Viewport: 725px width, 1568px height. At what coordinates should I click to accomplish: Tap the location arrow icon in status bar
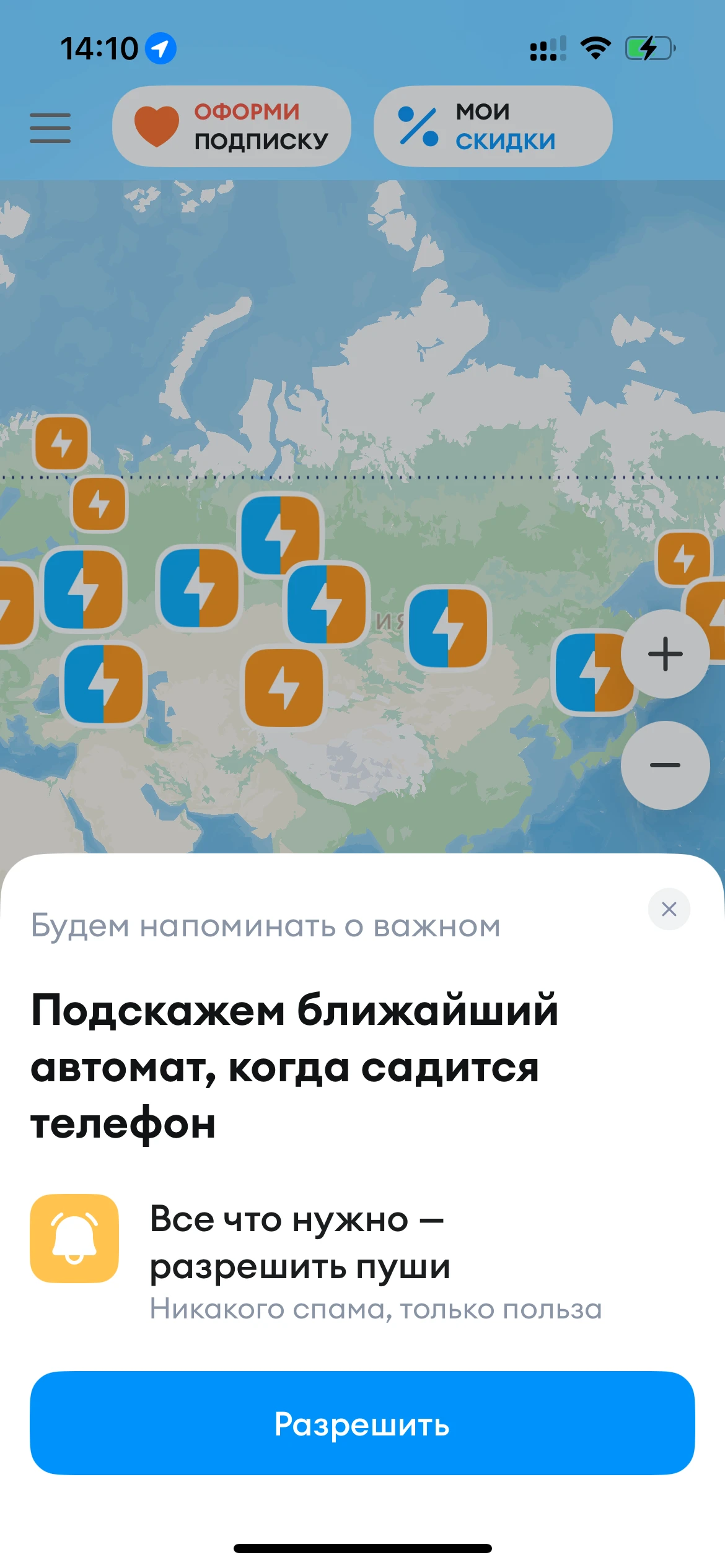coord(160,48)
